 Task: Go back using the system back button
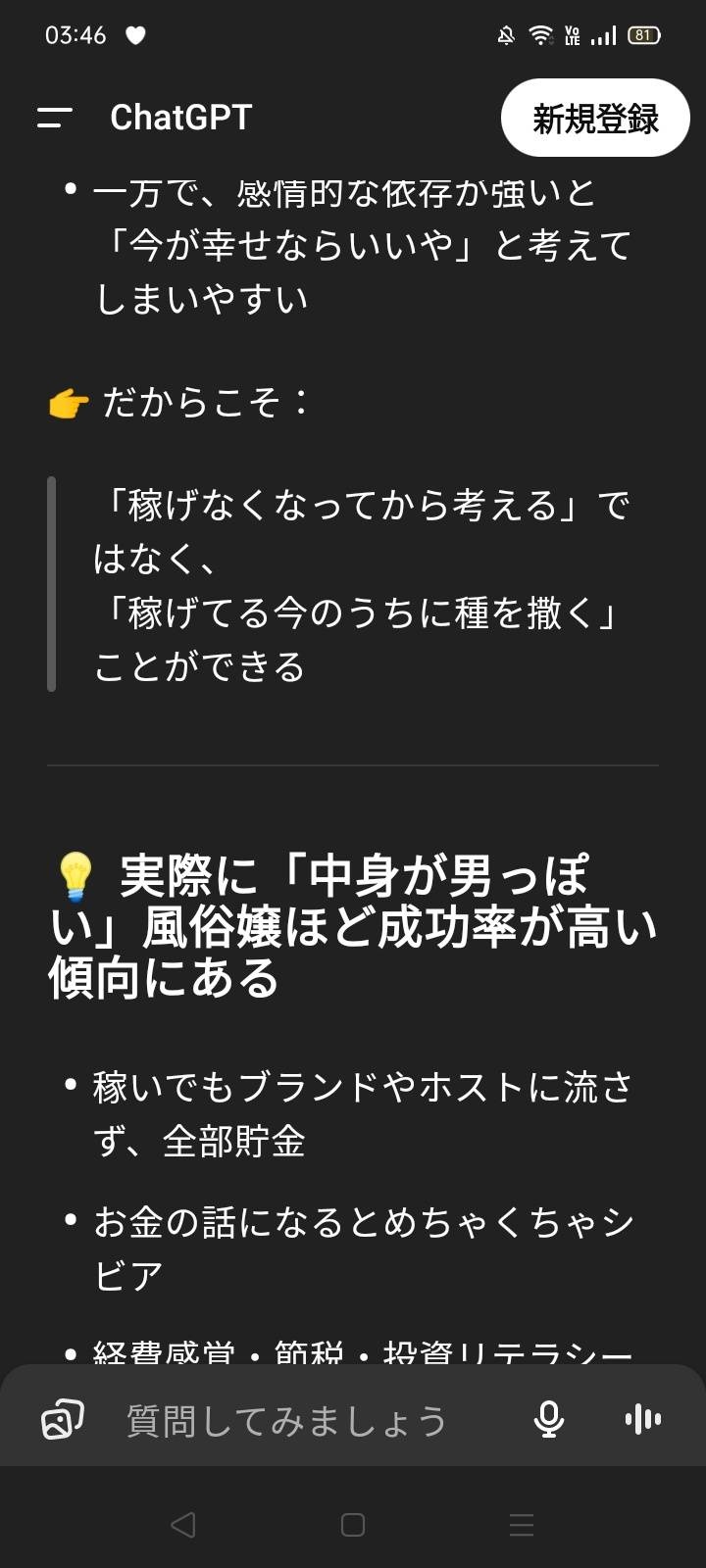point(183,1525)
